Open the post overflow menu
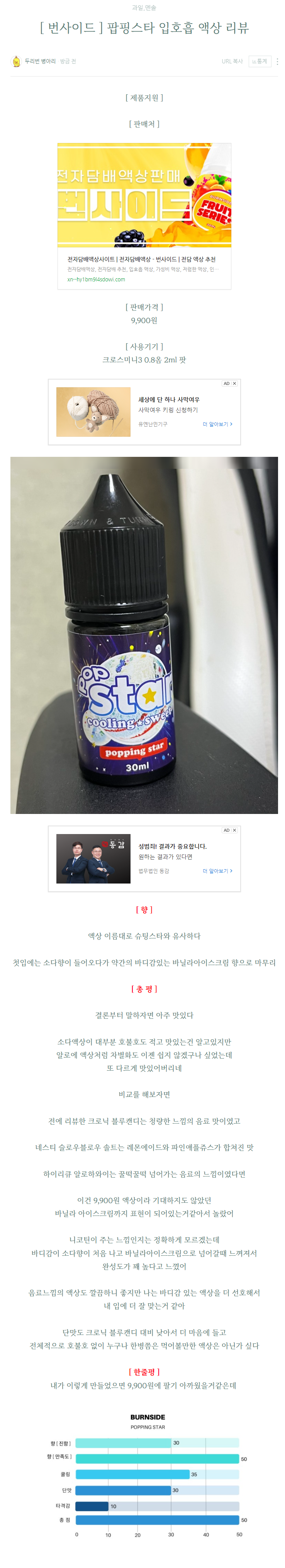 pyautogui.click(x=277, y=61)
